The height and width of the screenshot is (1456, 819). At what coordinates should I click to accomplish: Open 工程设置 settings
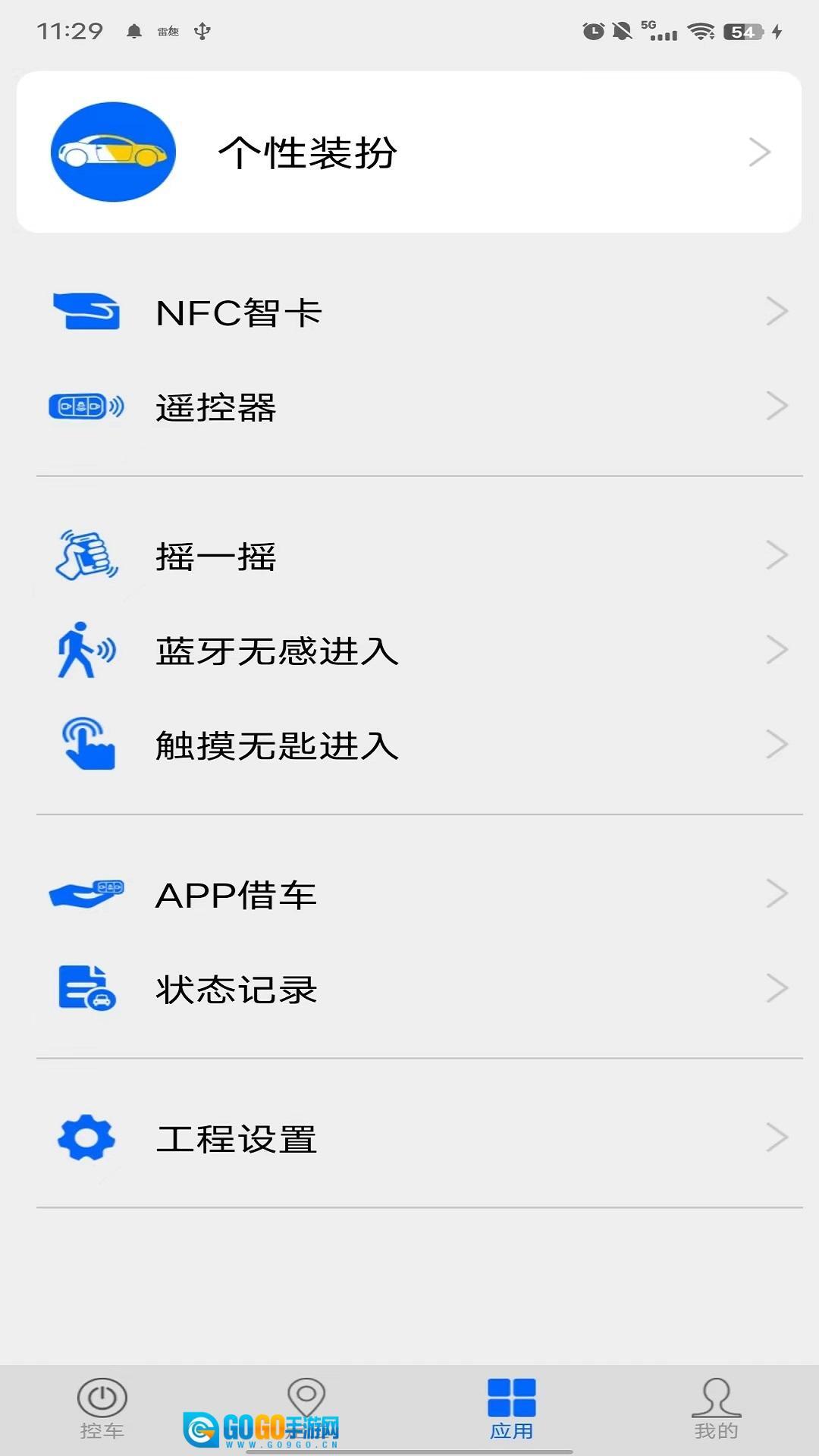(x=409, y=1138)
